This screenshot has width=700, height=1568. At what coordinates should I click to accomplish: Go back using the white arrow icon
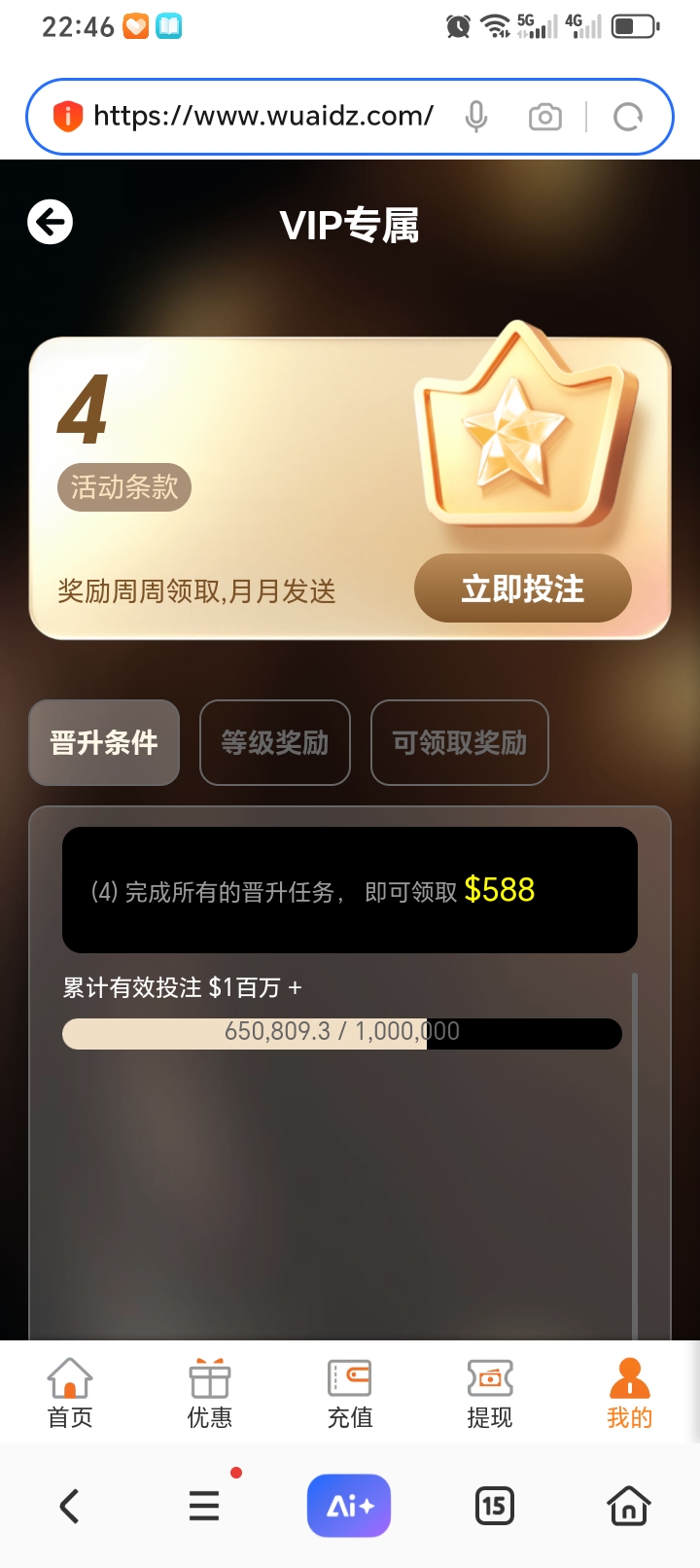click(x=51, y=223)
